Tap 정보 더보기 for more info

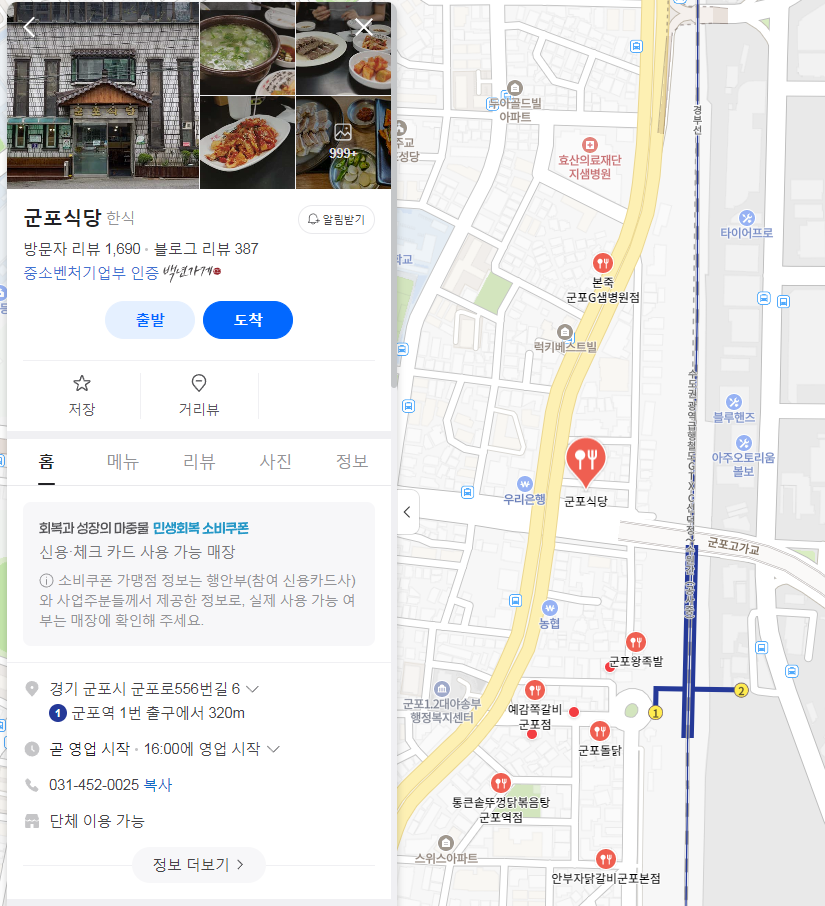pos(198,865)
